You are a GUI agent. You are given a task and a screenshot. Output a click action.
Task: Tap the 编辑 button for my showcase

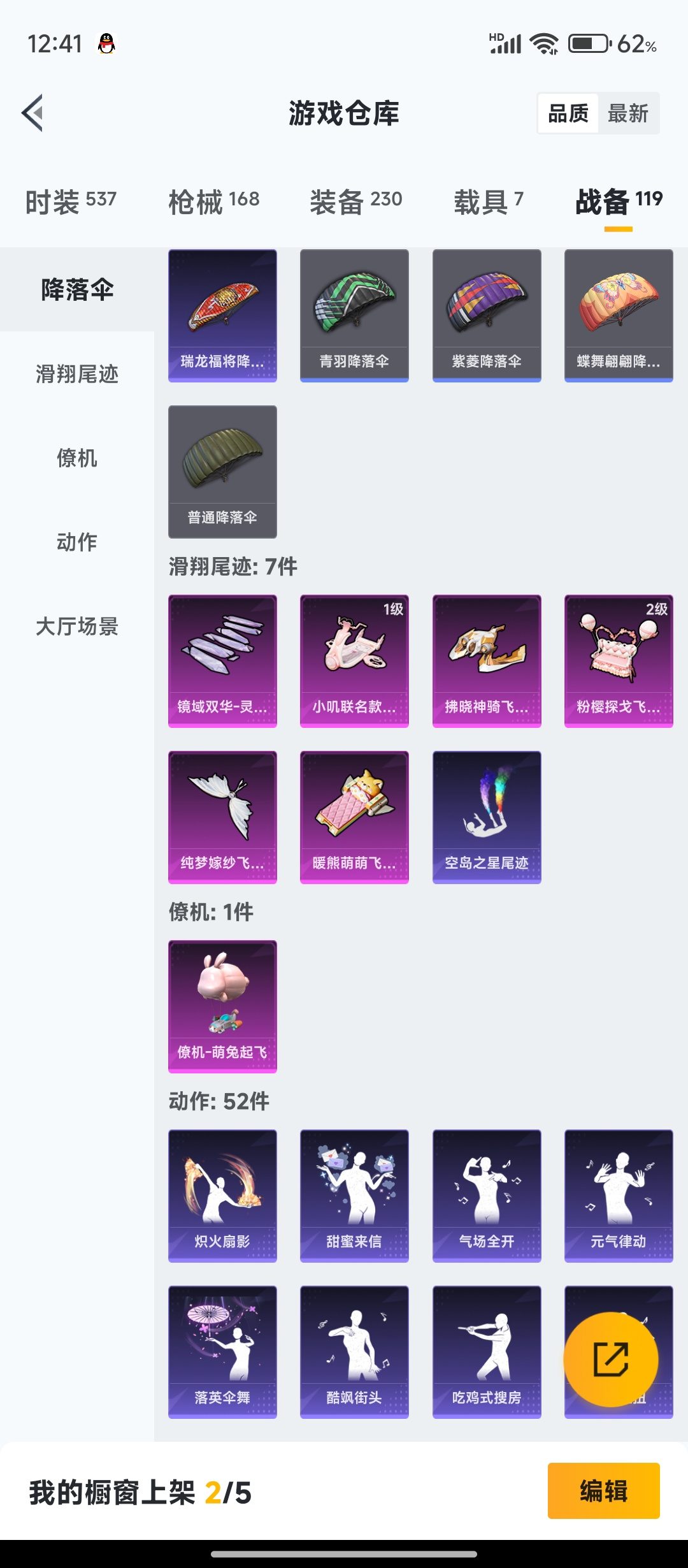click(603, 1491)
